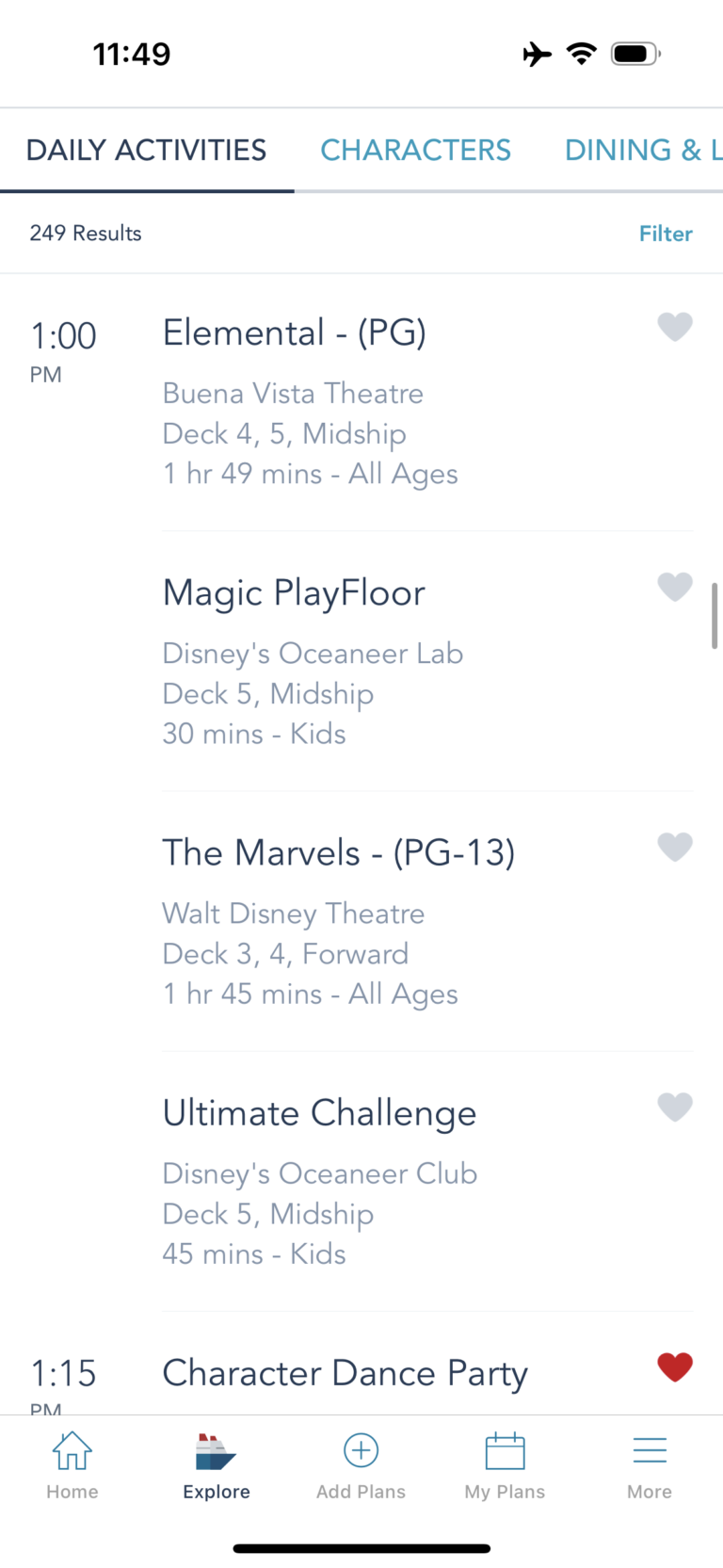Image resolution: width=723 pixels, height=1568 pixels.
Task: Favorite the Ultimate Challenge activity
Action: [x=675, y=1107]
